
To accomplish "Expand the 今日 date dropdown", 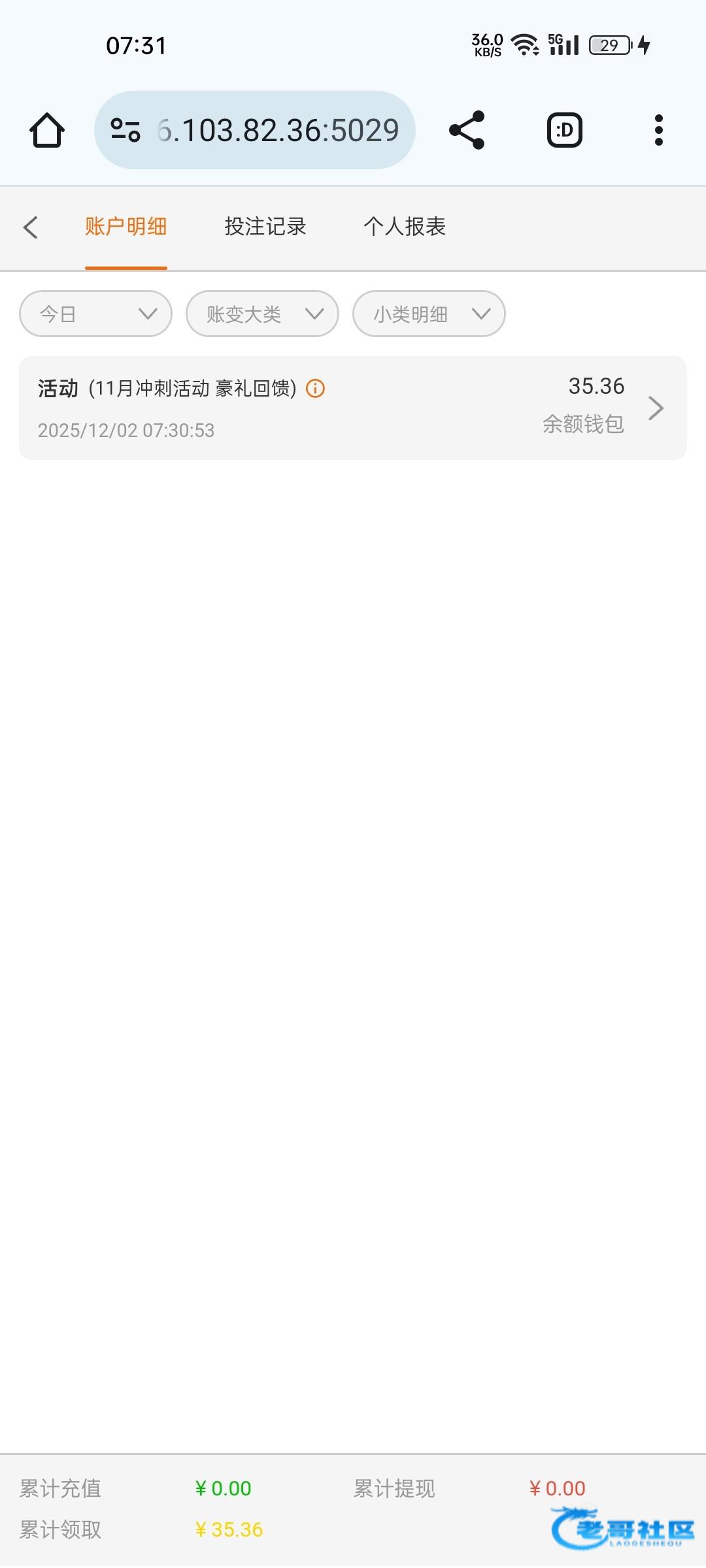I will [x=96, y=314].
